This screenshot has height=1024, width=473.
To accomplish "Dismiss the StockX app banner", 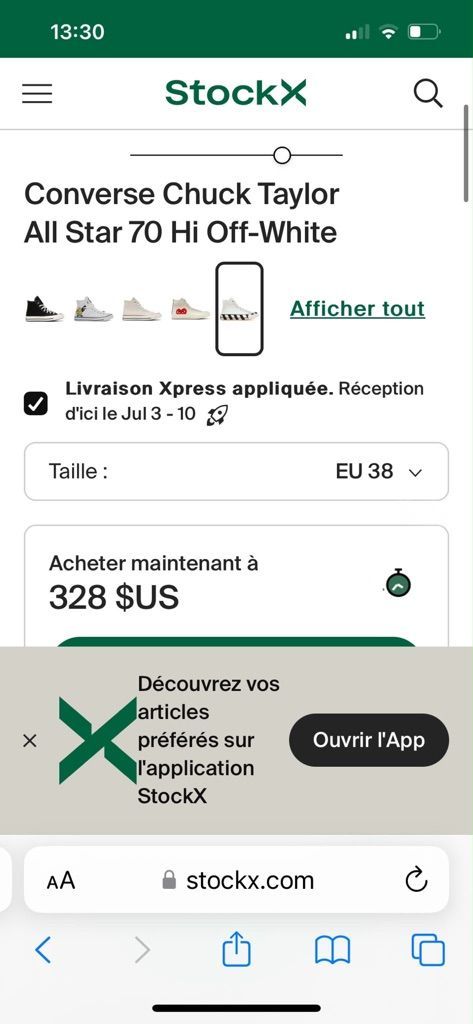I will click(x=29, y=741).
